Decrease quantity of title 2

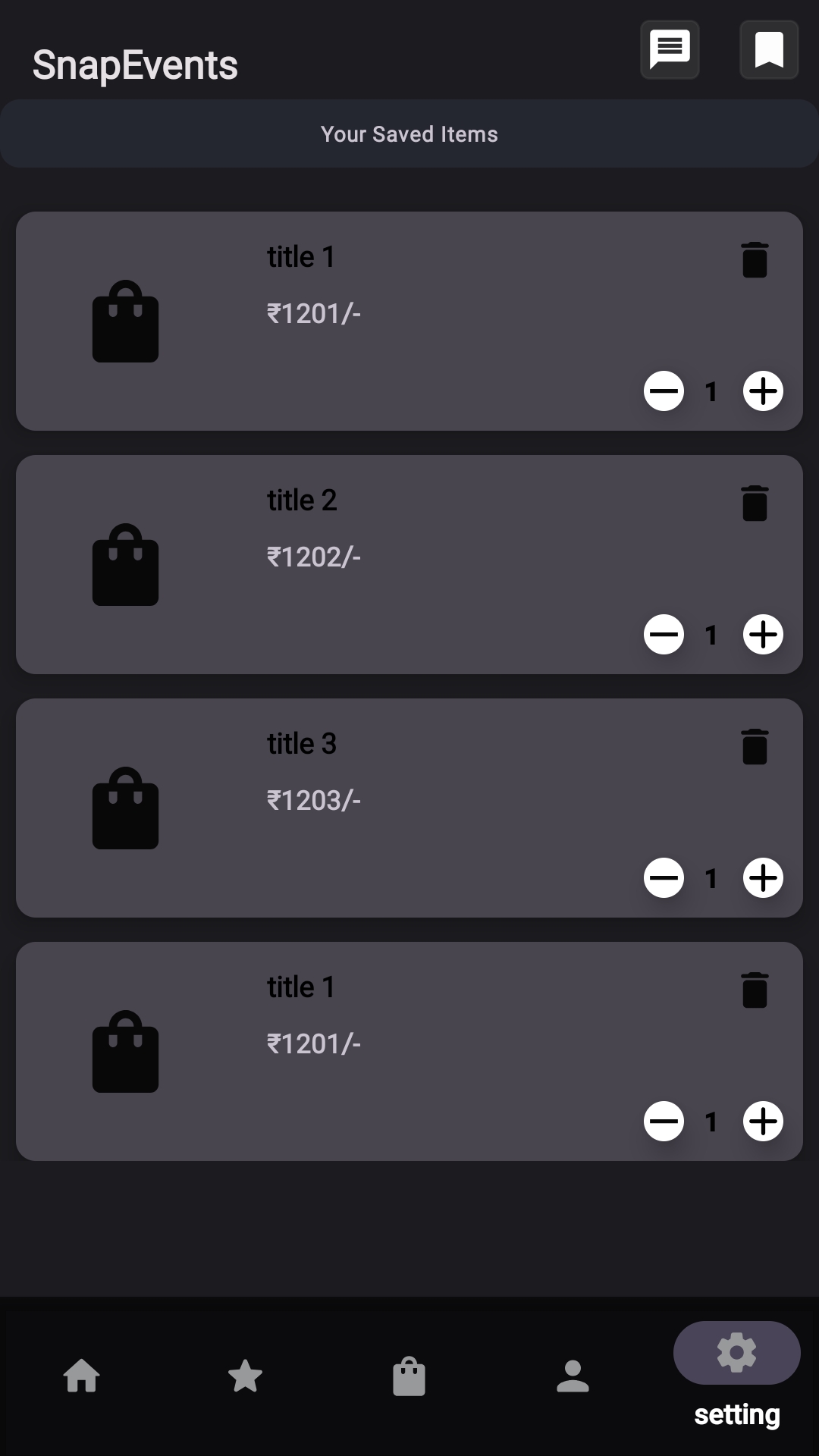[x=664, y=635]
